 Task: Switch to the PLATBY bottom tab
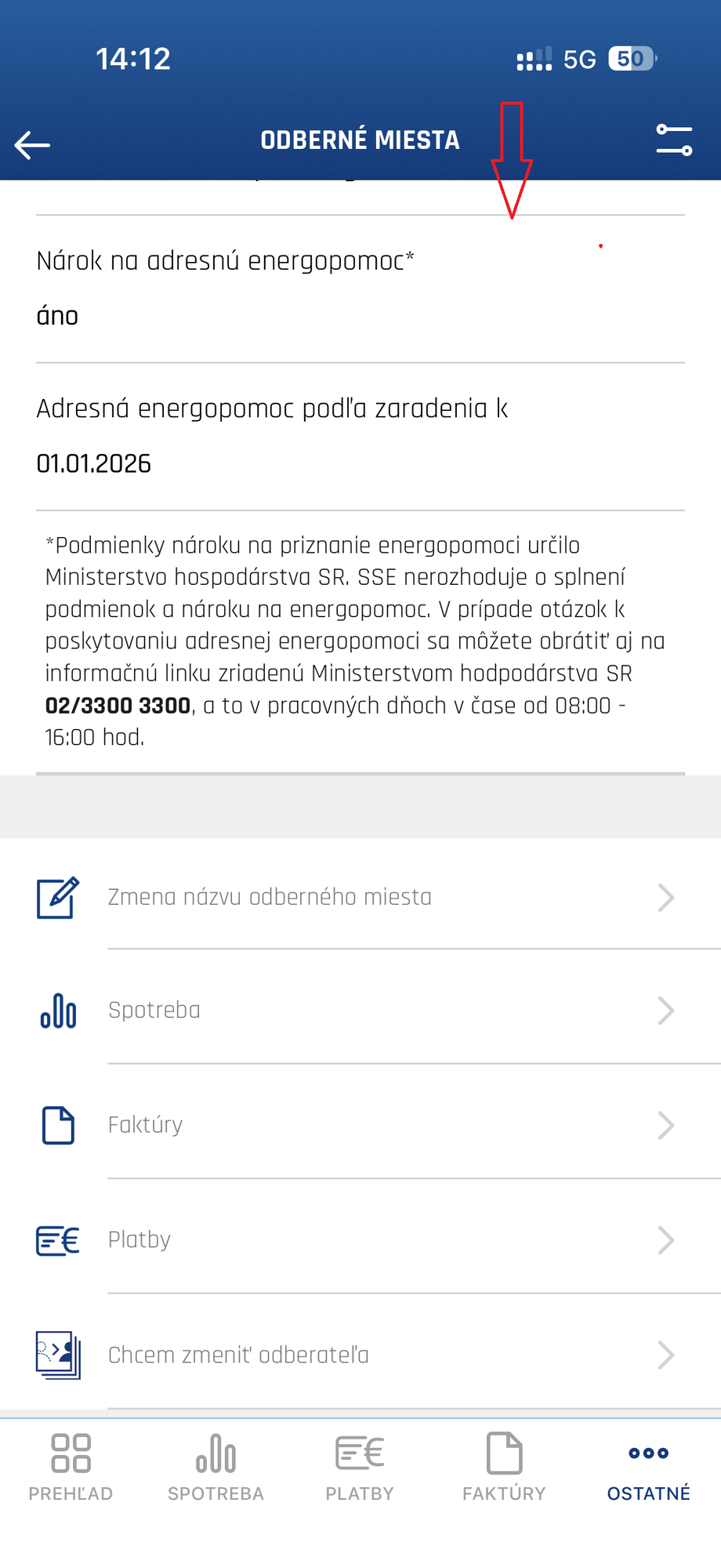tap(360, 1466)
